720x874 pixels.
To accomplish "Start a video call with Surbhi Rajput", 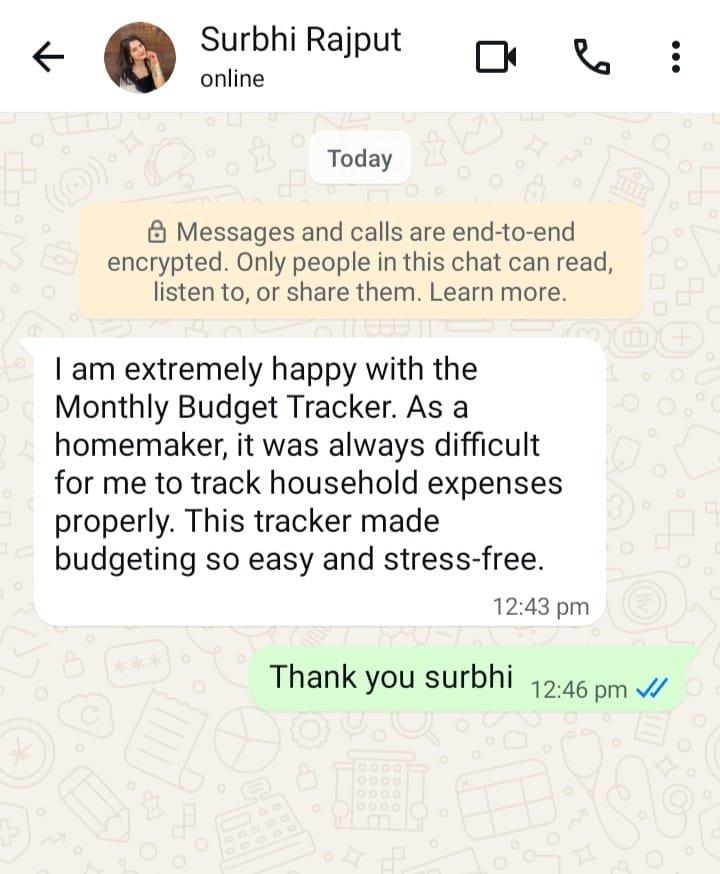I will point(496,57).
